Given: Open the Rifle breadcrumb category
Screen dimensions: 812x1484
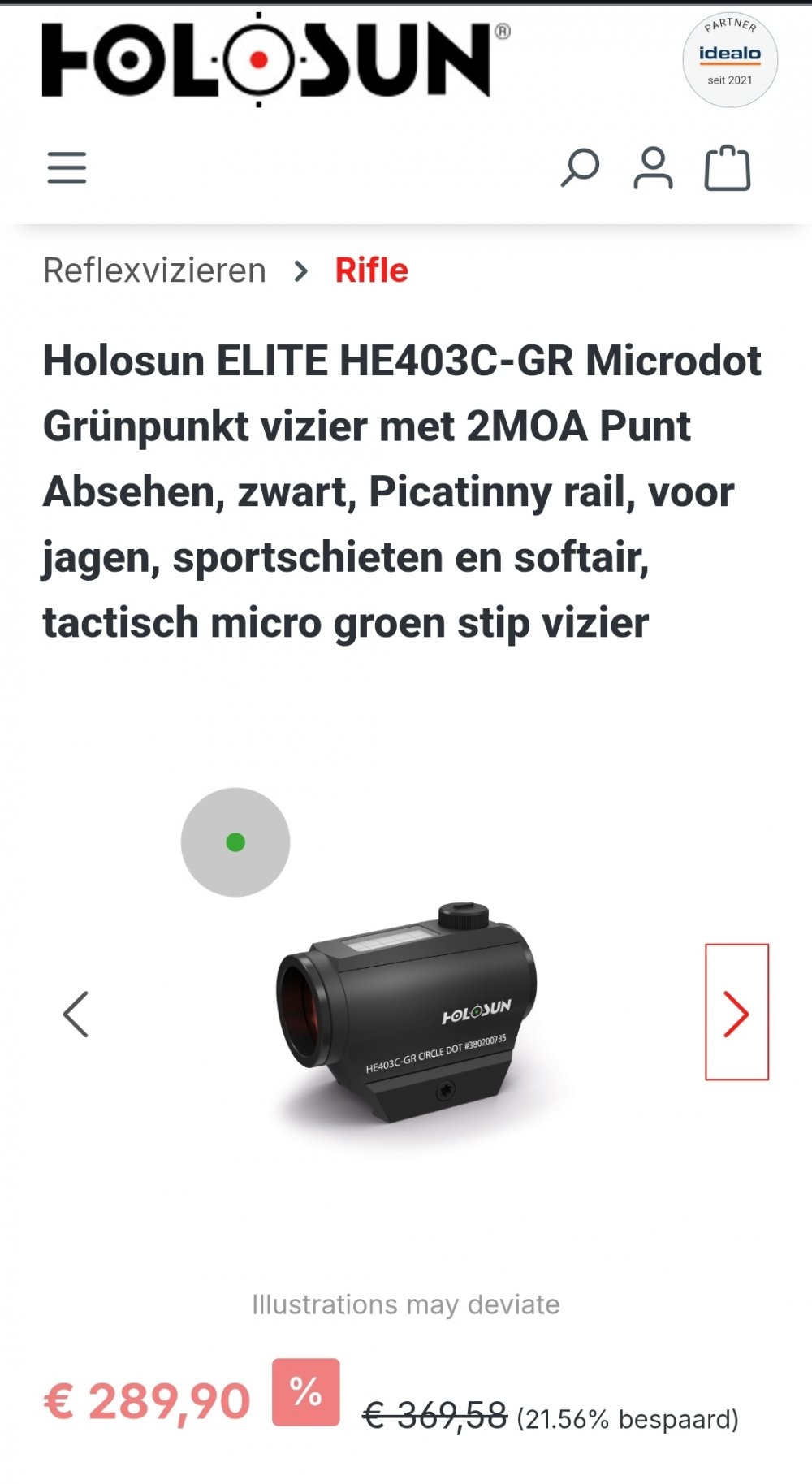Looking at the screenshot, I should pos(371,270).
